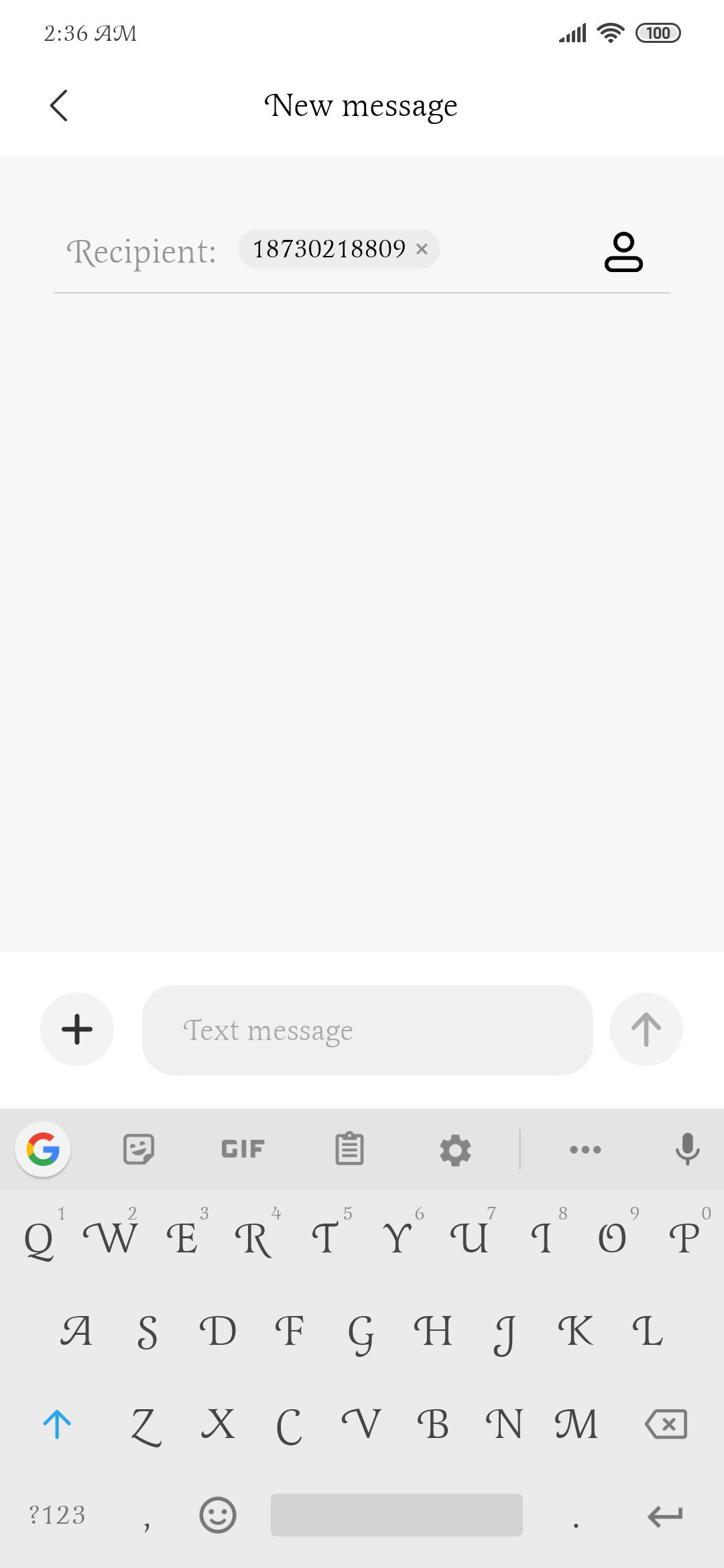Tap the plus attachment button
Viewport: 724px width, 1568px height.
pos(77,1029)
